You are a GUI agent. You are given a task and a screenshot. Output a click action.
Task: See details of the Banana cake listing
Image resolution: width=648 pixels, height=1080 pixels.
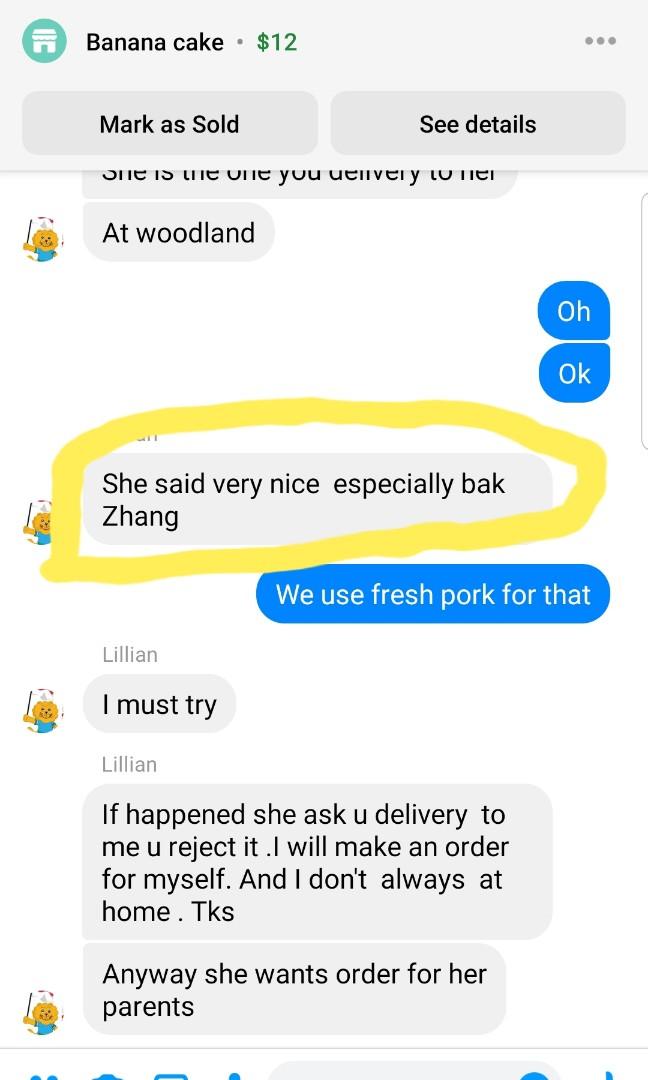[477, 125]
